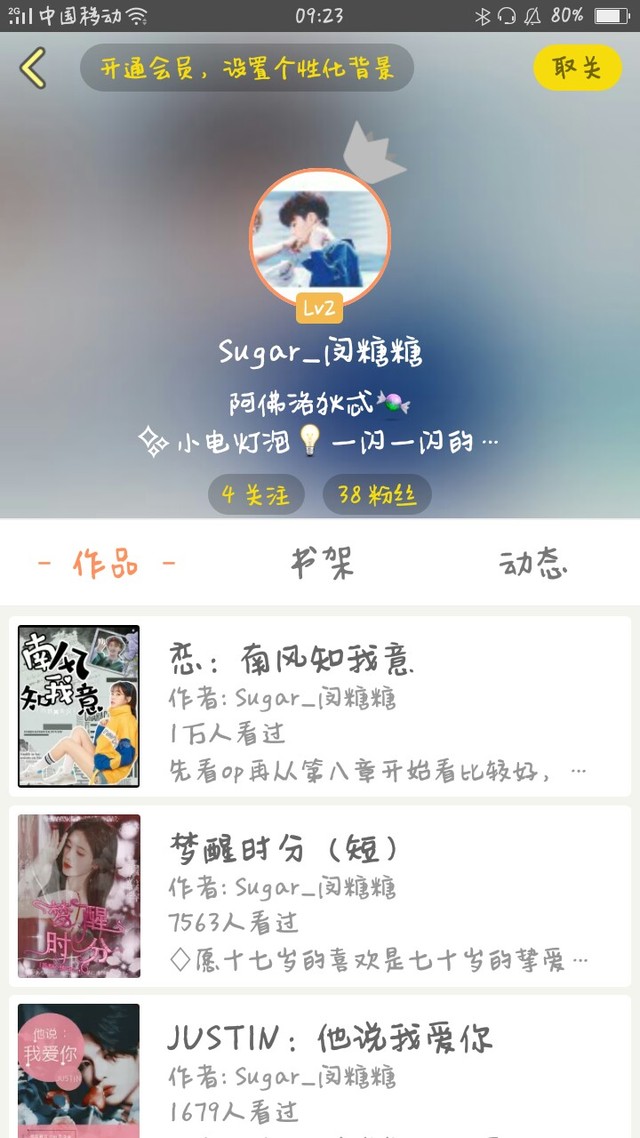Tap the 开通会员 membership banner
This screenshot has height=1138, width=640.
tap(247, 68)
